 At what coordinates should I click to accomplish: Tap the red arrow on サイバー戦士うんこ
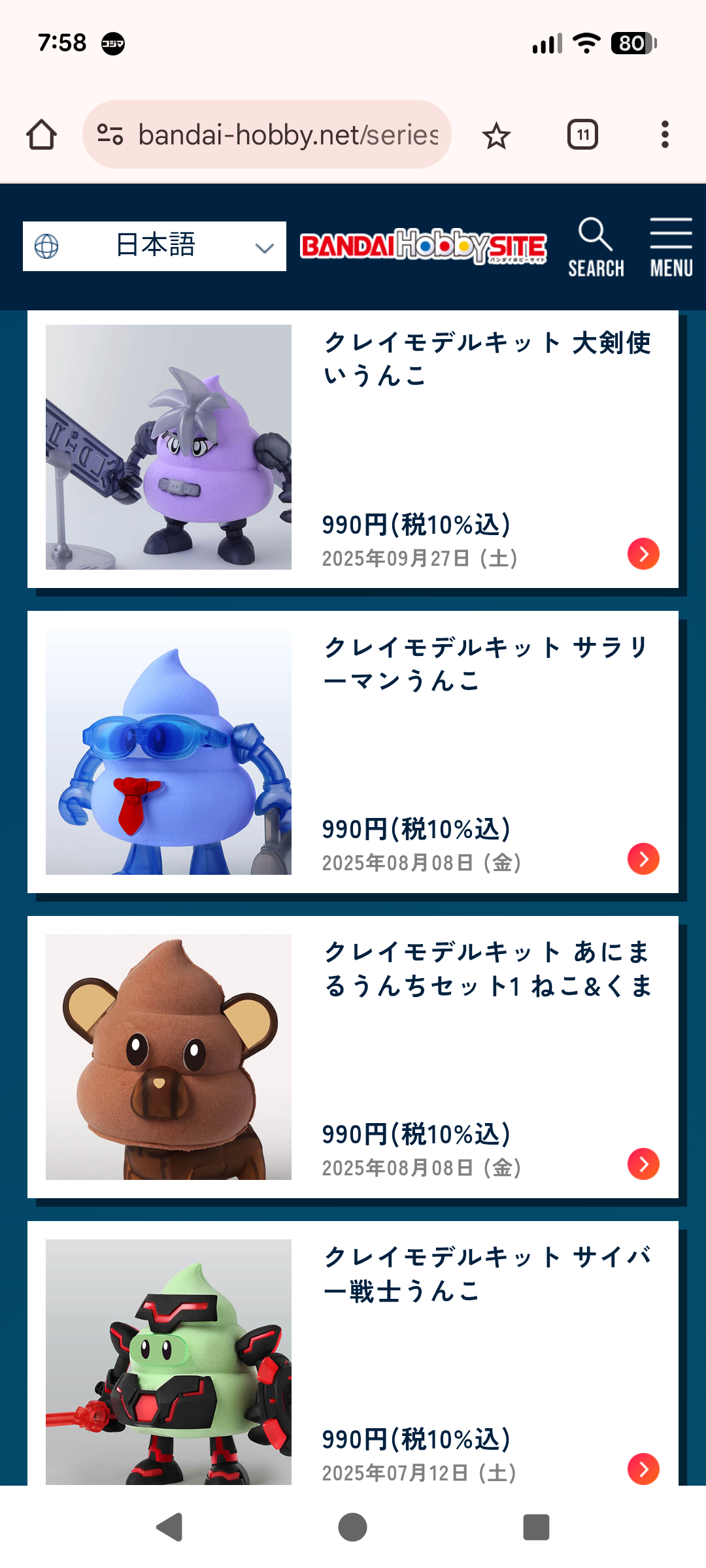click(x=643, y=1469)
